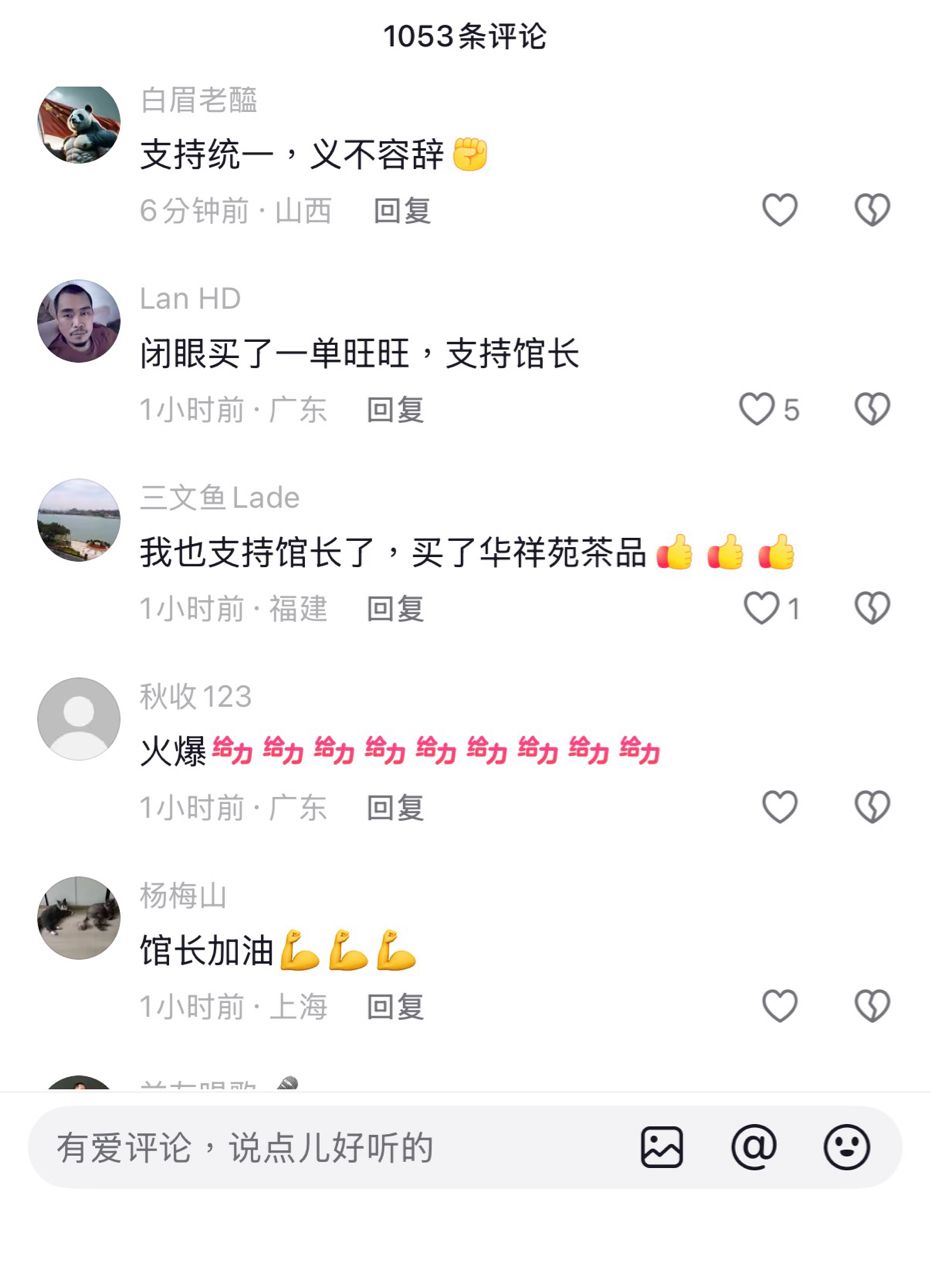Reply to 三文鱼Lade's comment

(395, 609)
